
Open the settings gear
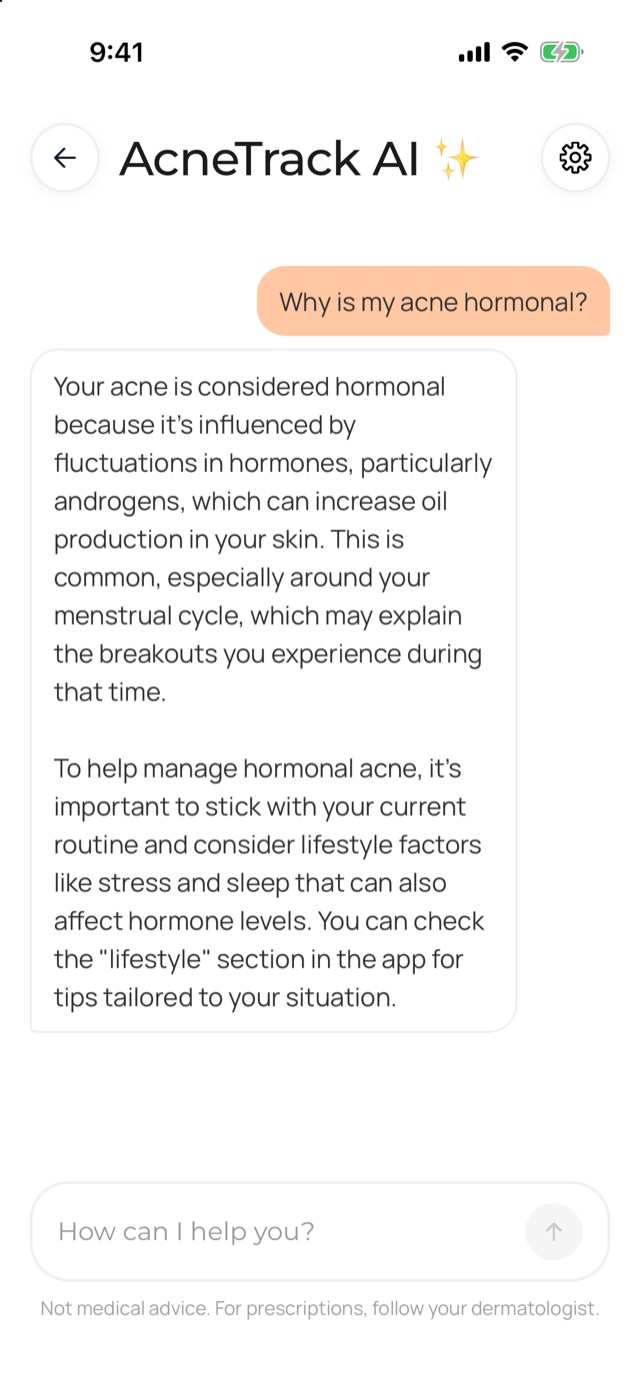click(x=575, y=158)
